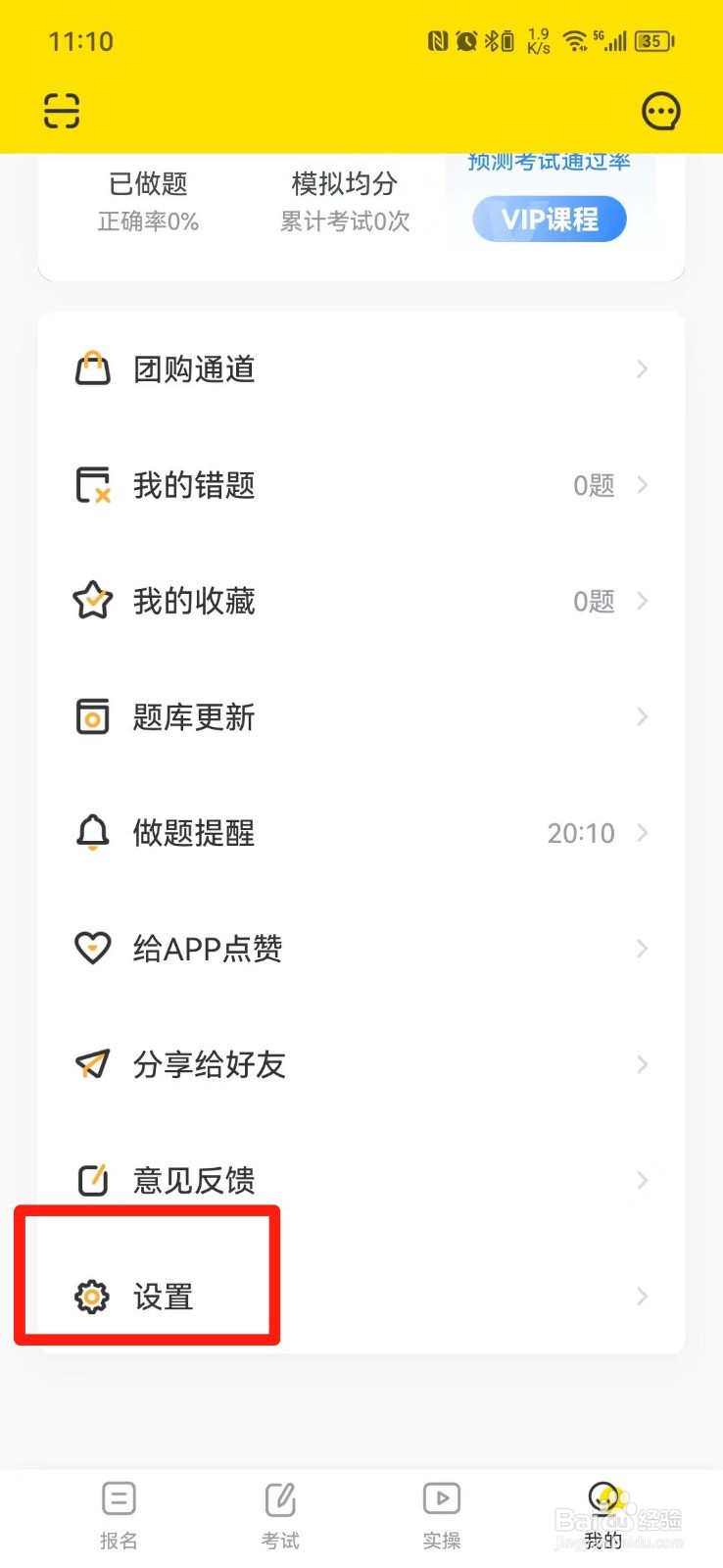
Task: Select the 我的 tab
Action: pyautogui.click(x=603, y=1515)
